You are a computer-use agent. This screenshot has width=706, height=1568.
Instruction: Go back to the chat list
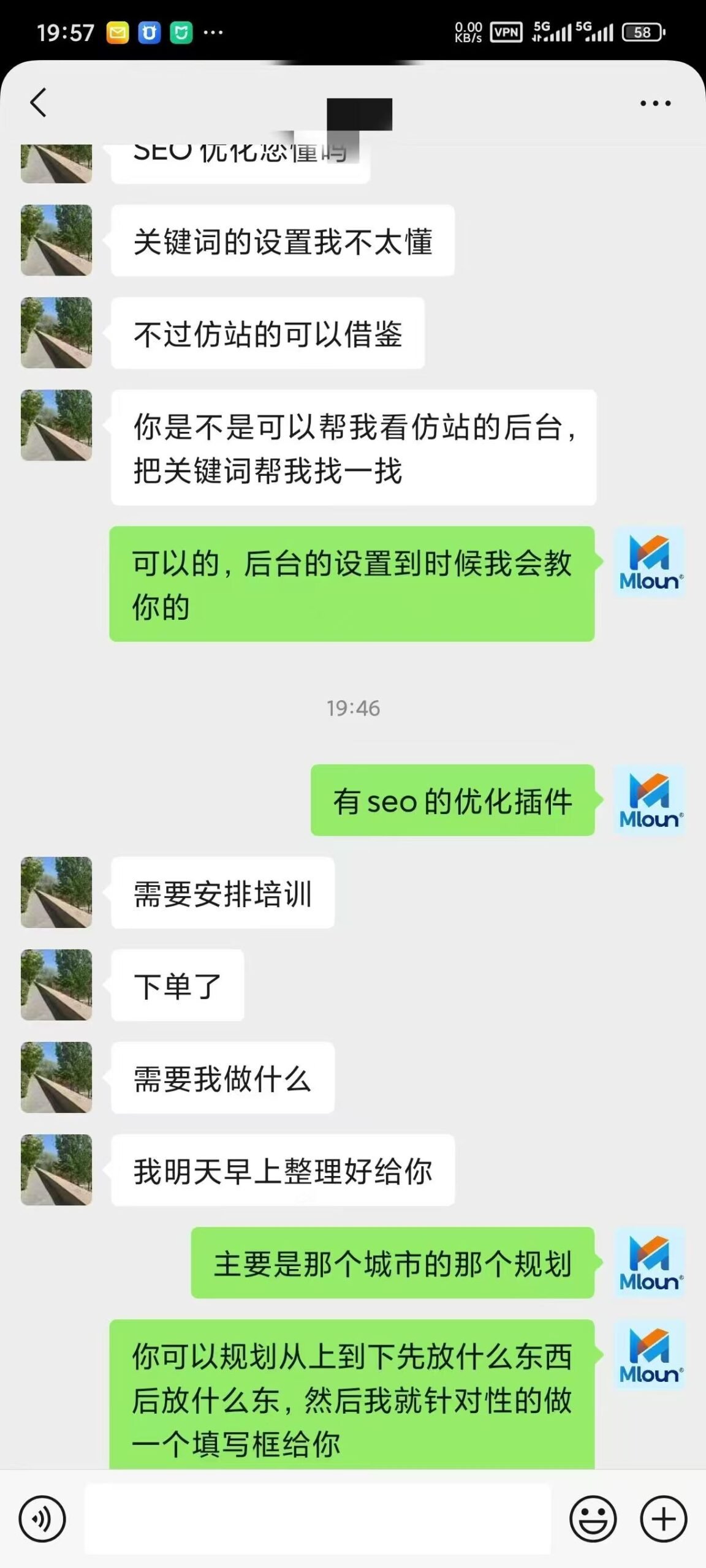click(x=38, y=102)
